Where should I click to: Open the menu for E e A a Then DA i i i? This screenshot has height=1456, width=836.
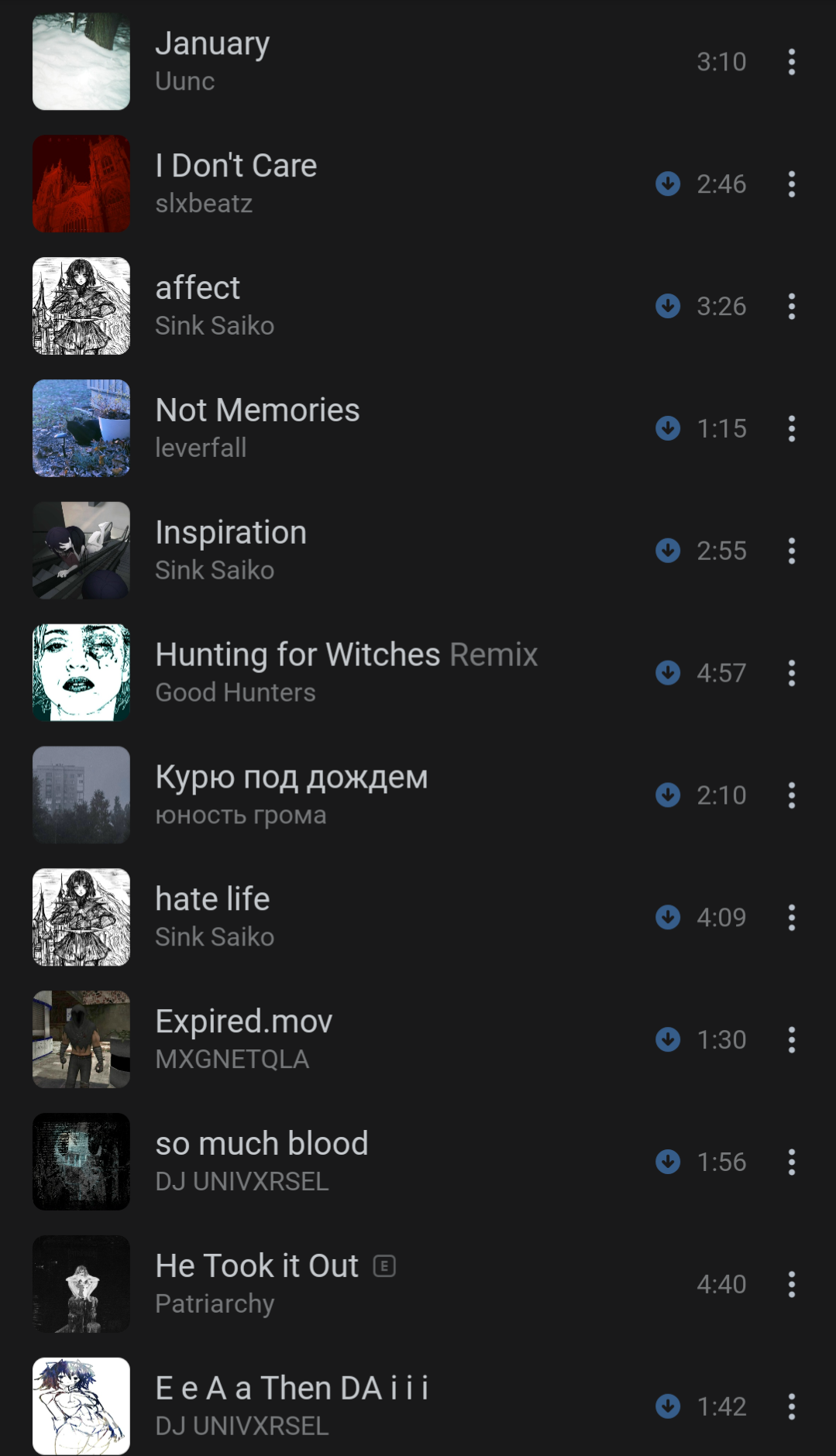[x=791, y=1406]
